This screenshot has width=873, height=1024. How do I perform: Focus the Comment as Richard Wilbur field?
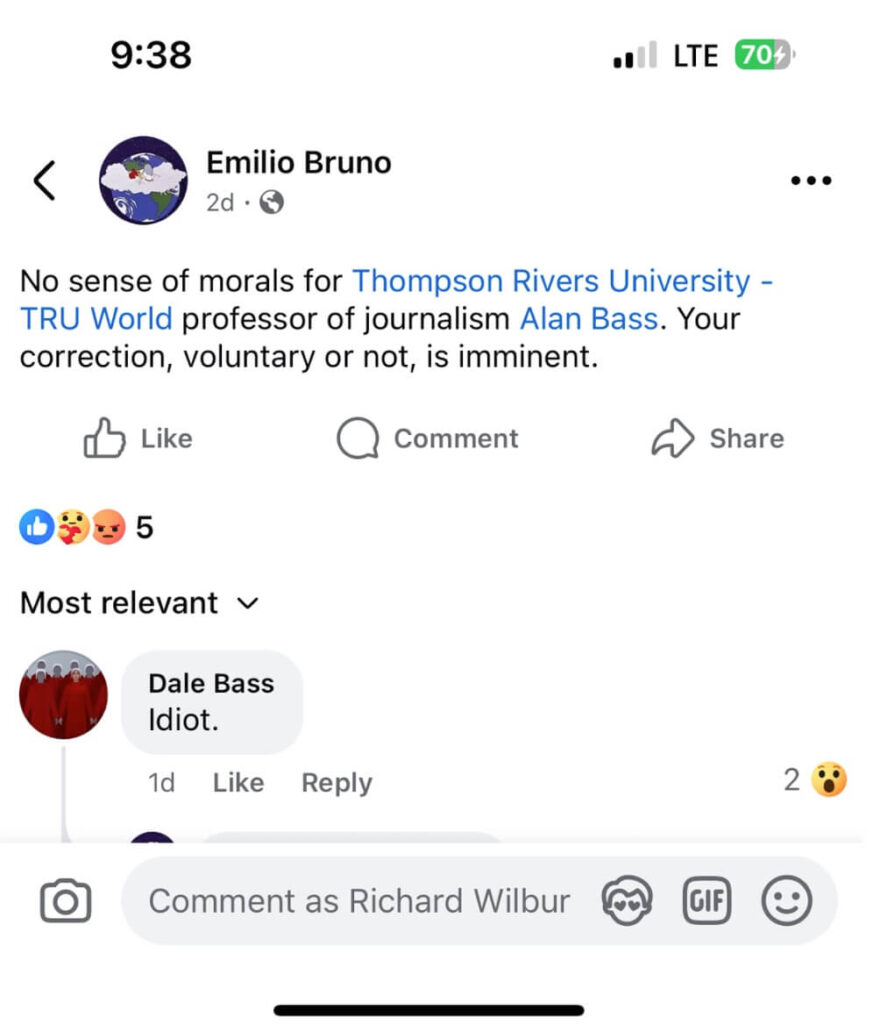tap(360, 902)
